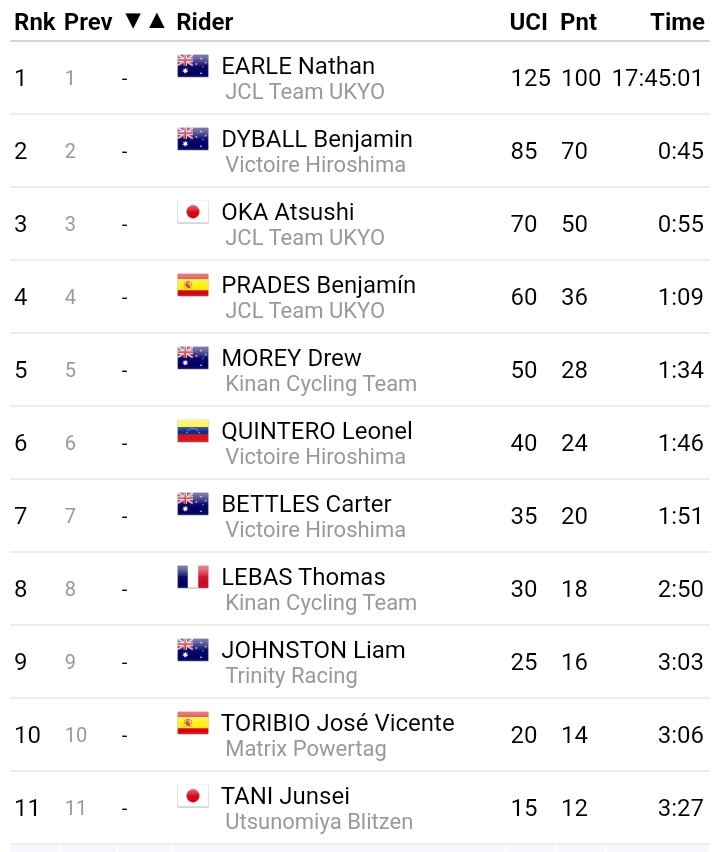Viewport: 720px width, 852px height.
Task: Select rider MOREY Drew
Action: point(291,358)
